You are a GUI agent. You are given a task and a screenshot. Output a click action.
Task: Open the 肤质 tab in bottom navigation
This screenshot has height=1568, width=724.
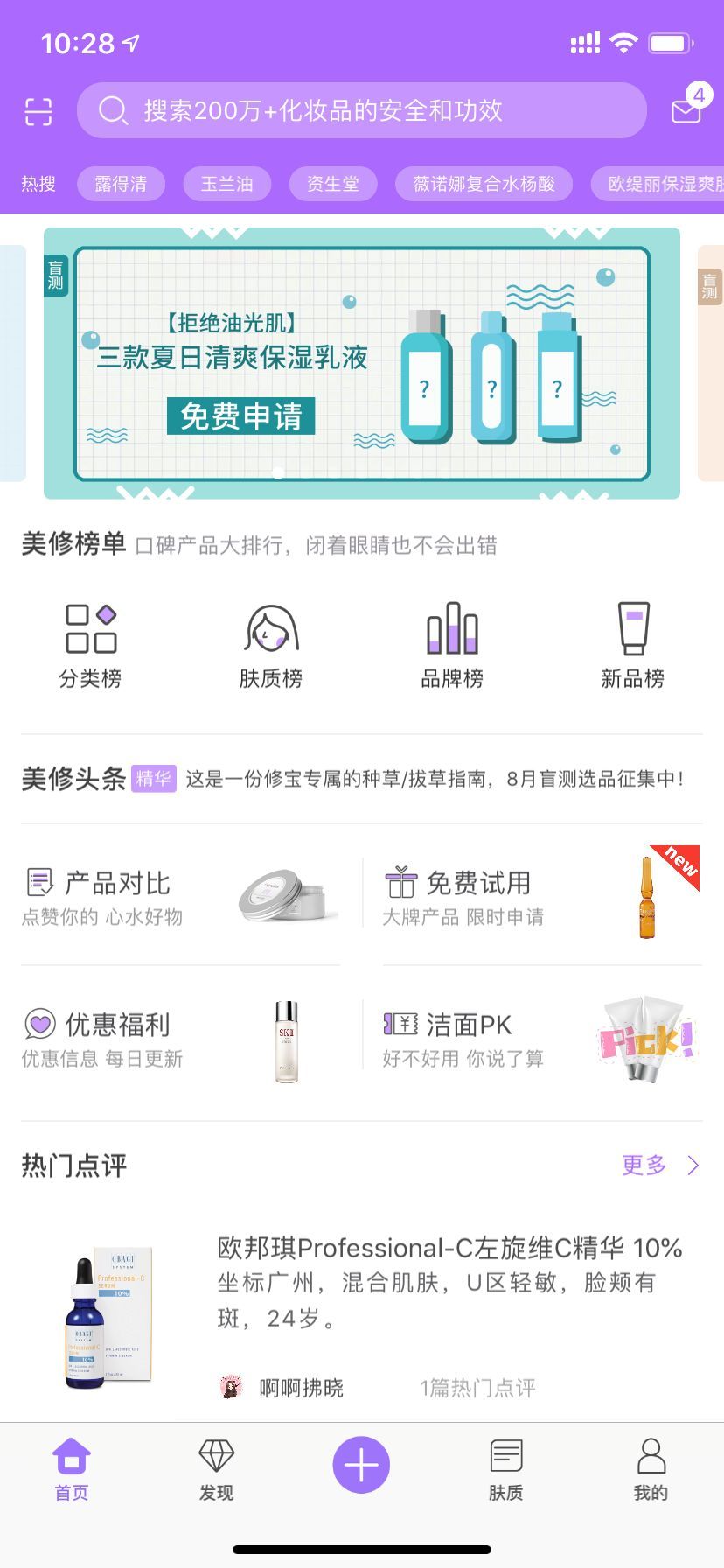(x=506, y=1470)
